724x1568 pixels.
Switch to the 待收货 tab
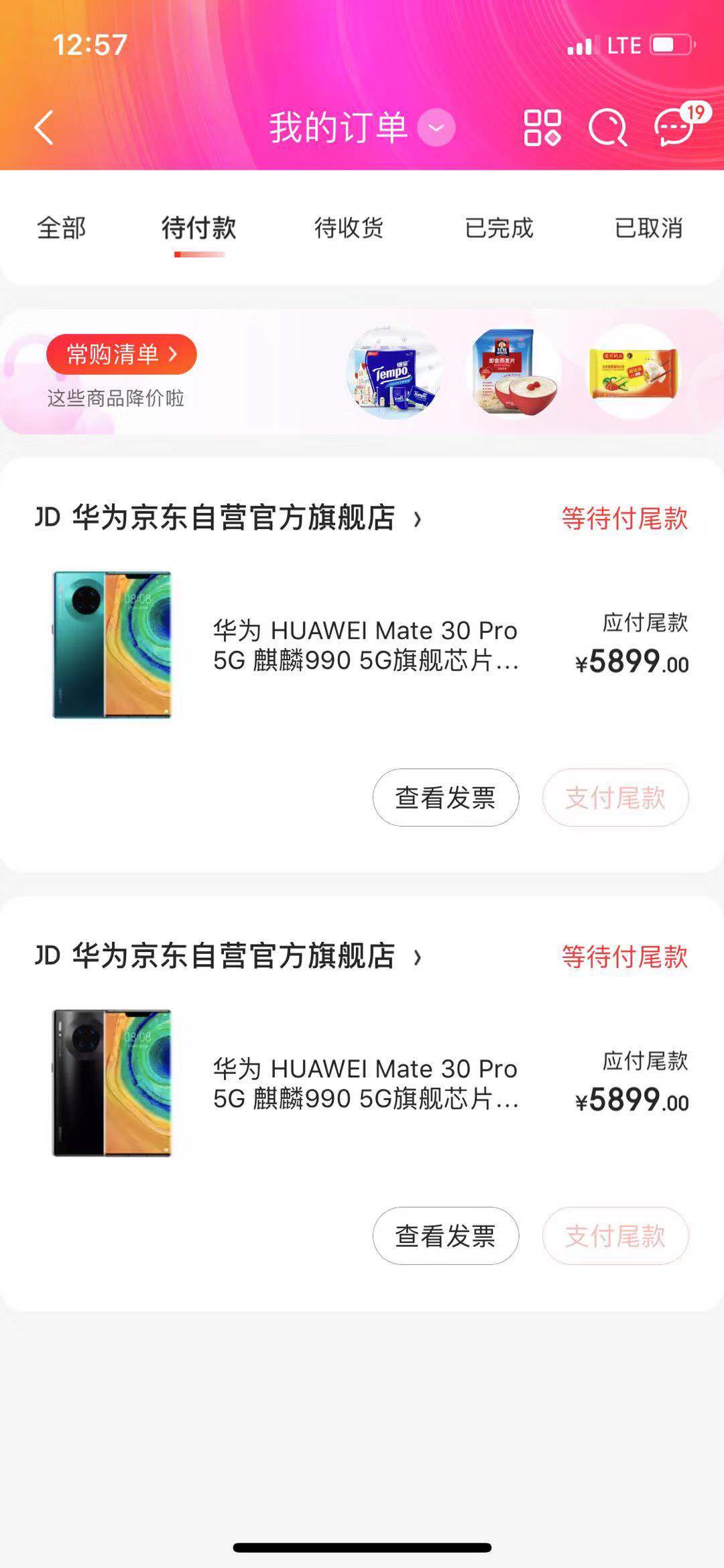pos(349,228)
